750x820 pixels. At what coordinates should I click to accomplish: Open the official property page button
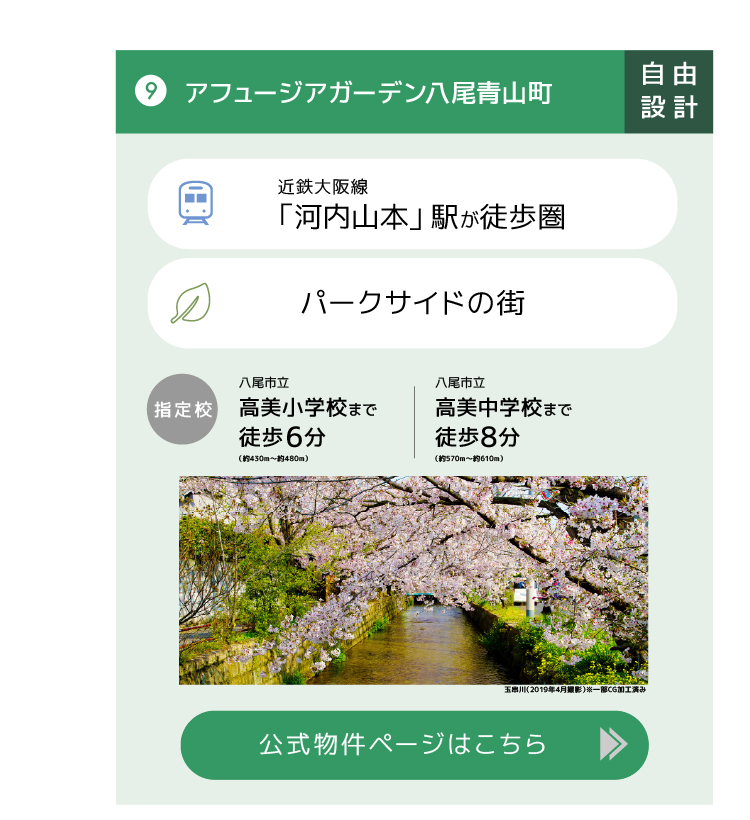(x=414, y=745)
